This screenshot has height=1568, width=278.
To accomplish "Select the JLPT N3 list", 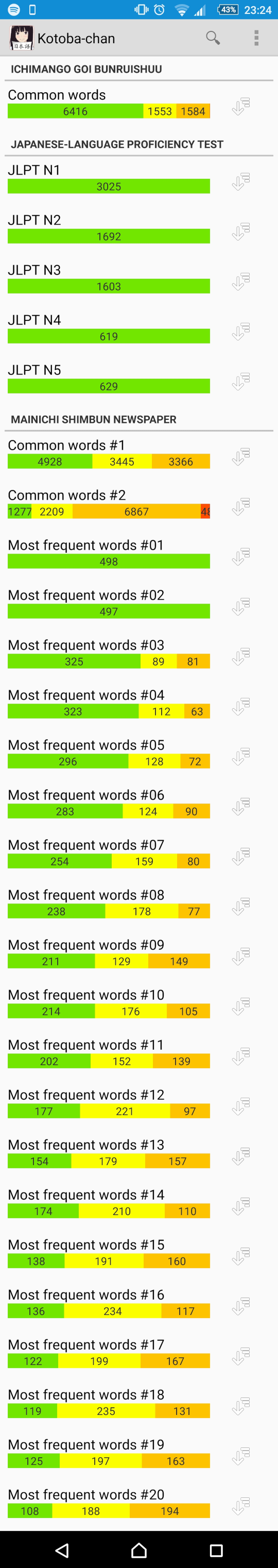I will coord(138,278).
